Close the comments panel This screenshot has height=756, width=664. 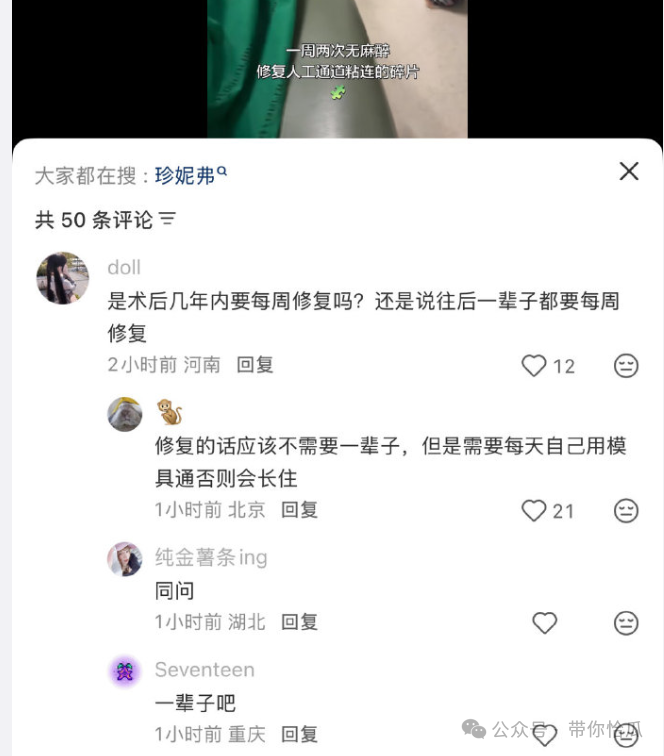629,171
